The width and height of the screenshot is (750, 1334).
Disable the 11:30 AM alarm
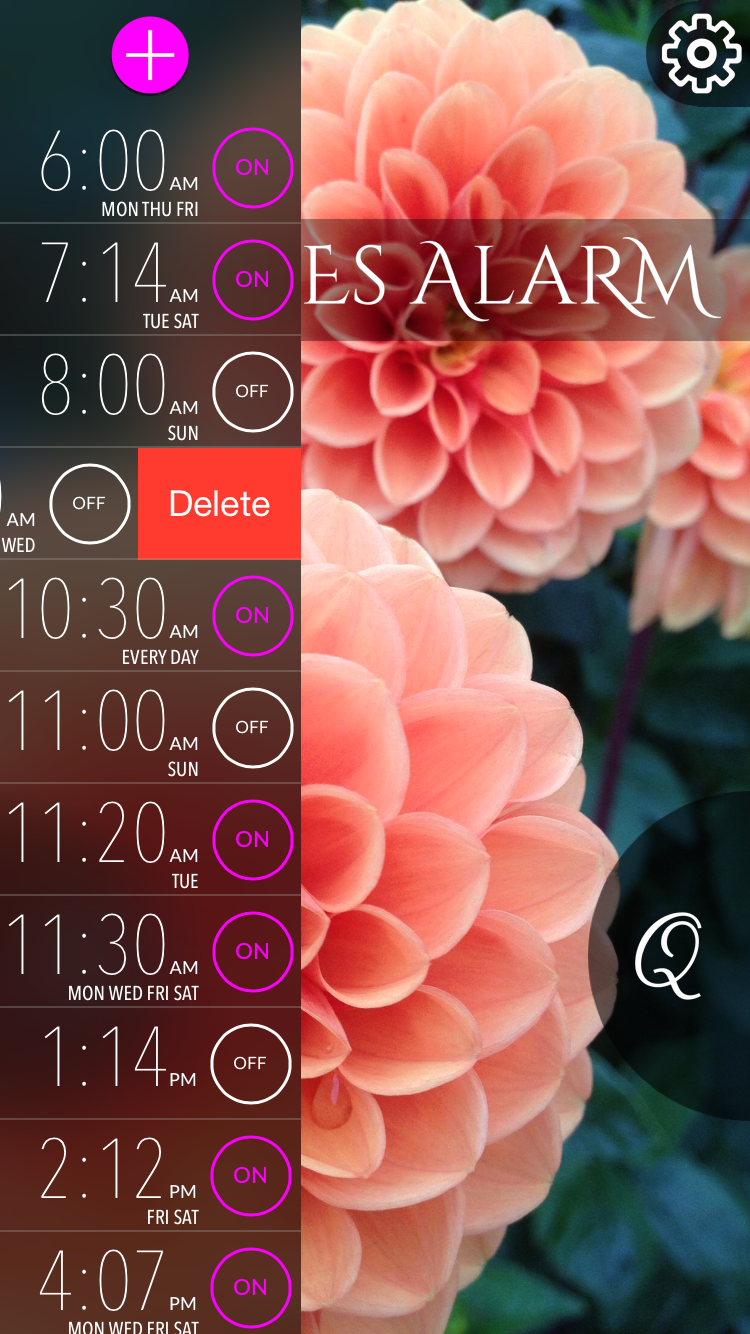tap(252, 952)
